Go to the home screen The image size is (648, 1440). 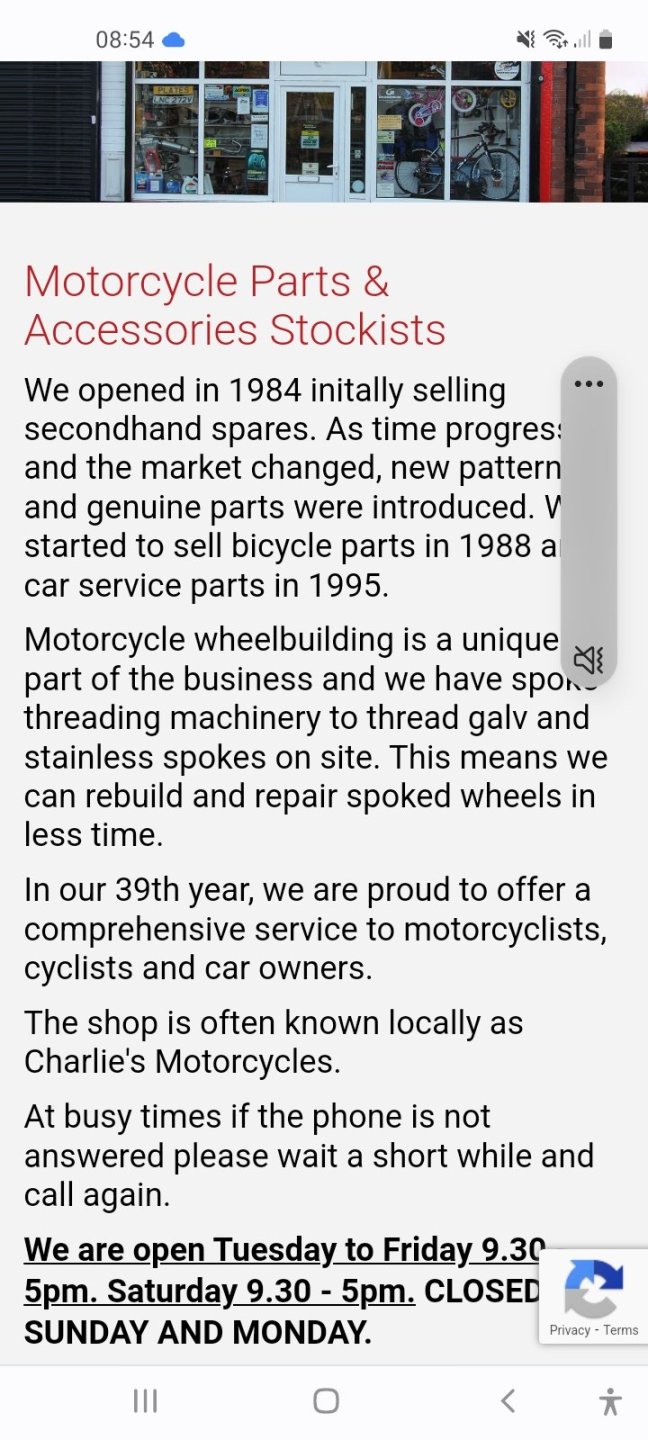coord(326,1401)
